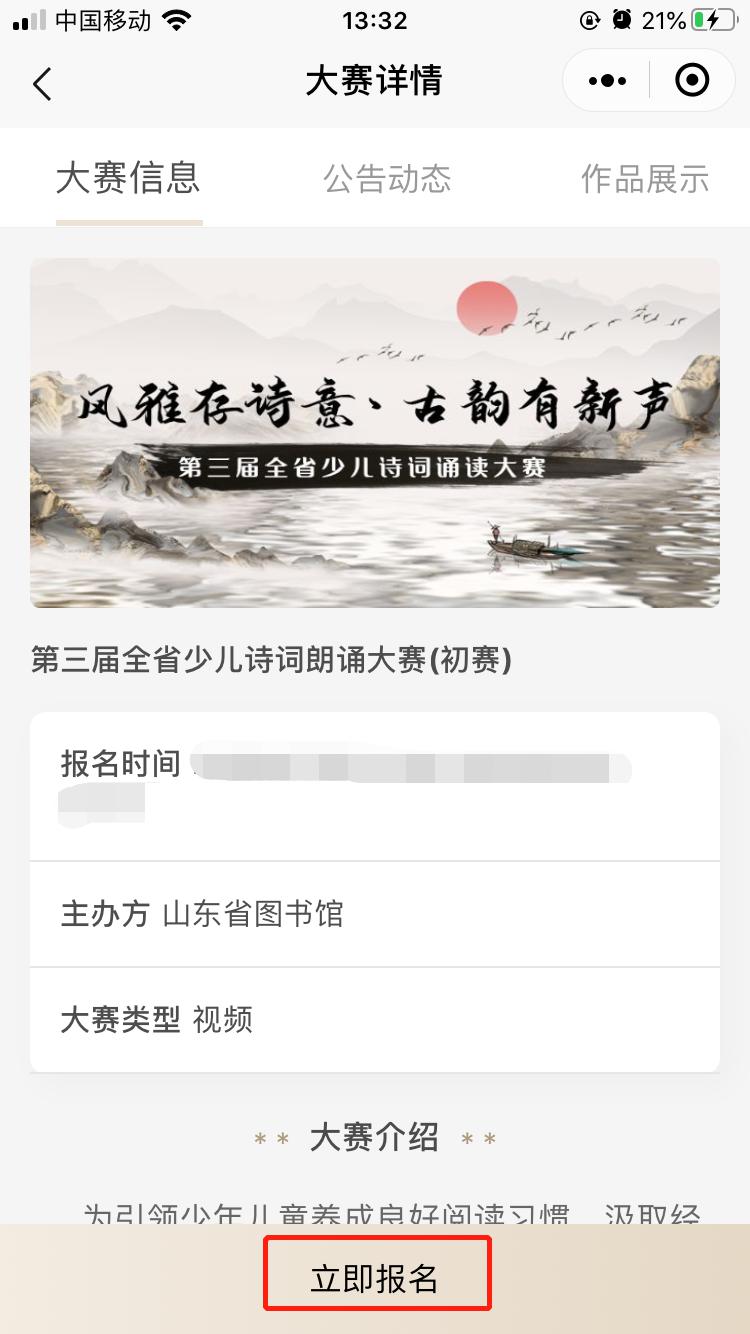Open the 作品展示 tab
The width and height of the screenshot is (750, 1334).
pos(645,179)
